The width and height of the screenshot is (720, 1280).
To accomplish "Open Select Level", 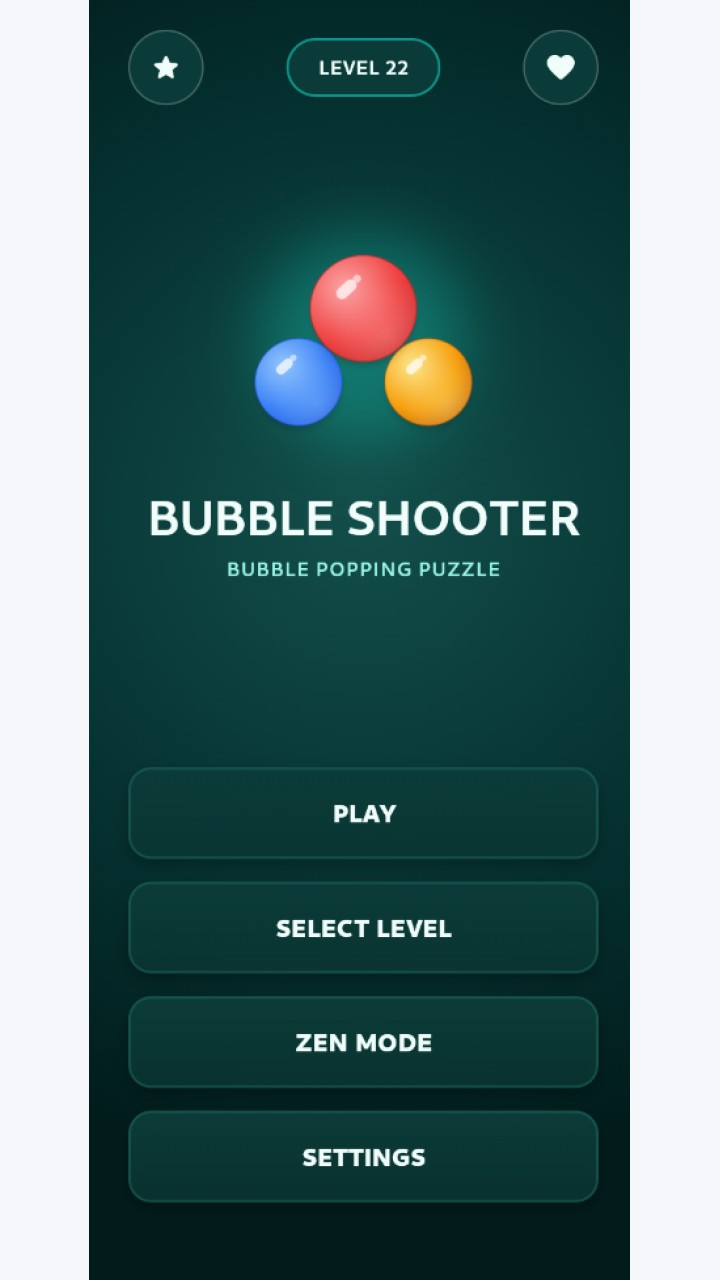I will (x=363, y=927).
